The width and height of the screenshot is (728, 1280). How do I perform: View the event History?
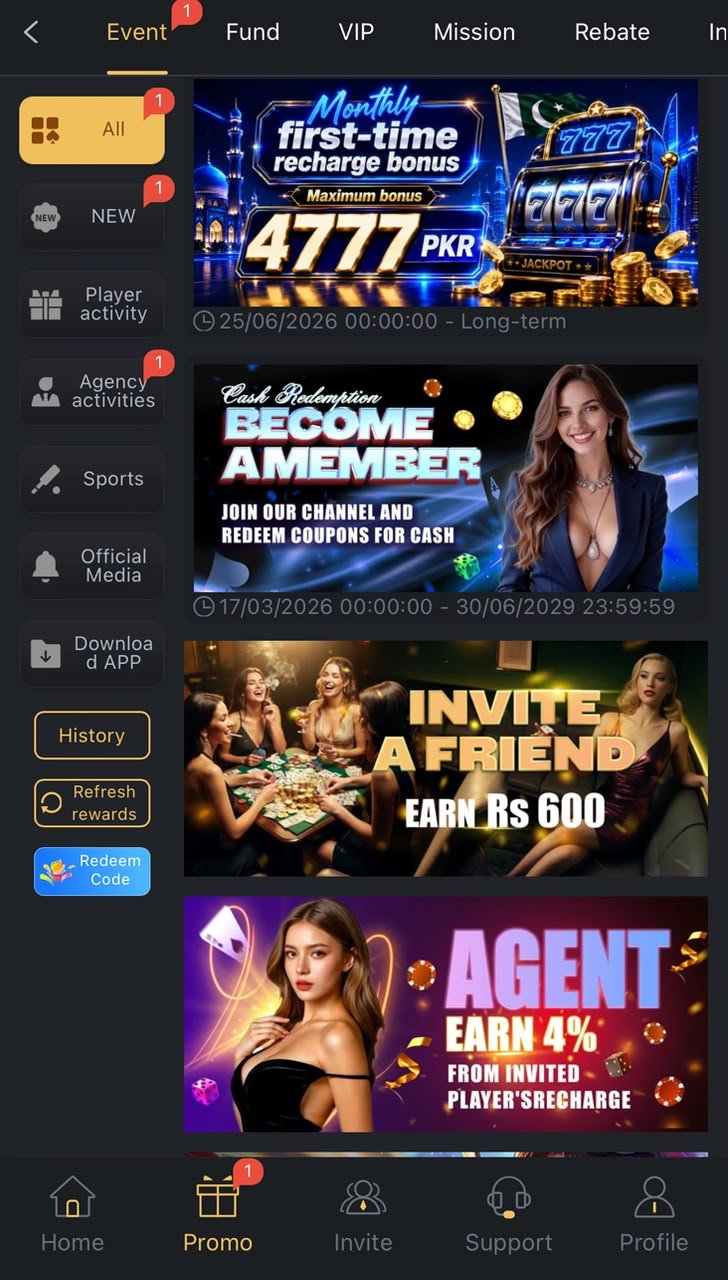tap(92, 735)
